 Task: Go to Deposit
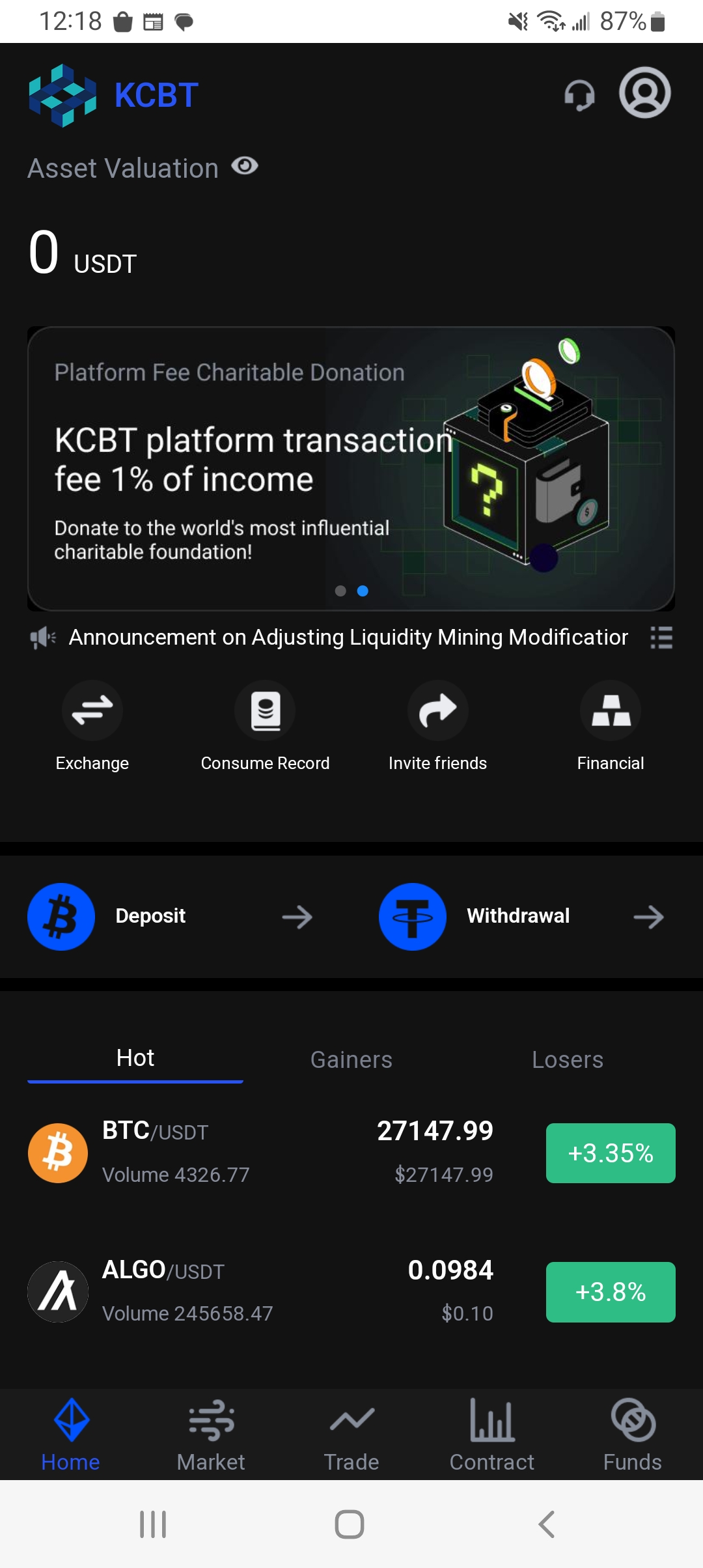pos(171,916)
